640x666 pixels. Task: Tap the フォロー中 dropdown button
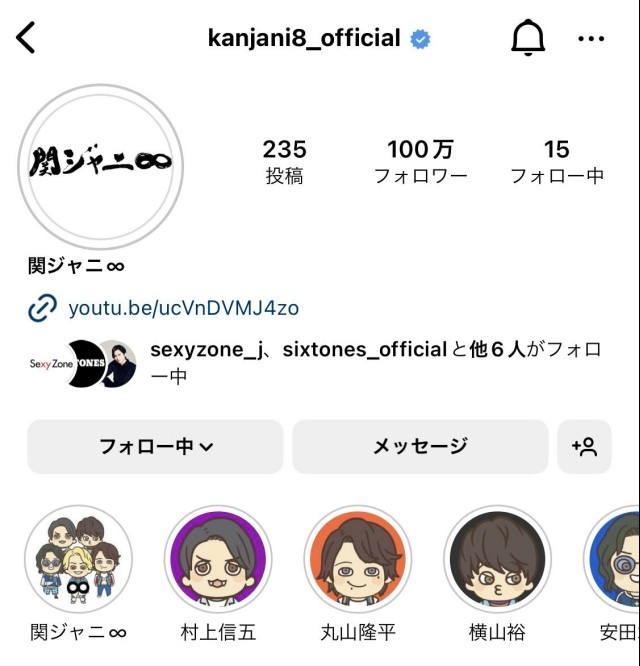155,446
